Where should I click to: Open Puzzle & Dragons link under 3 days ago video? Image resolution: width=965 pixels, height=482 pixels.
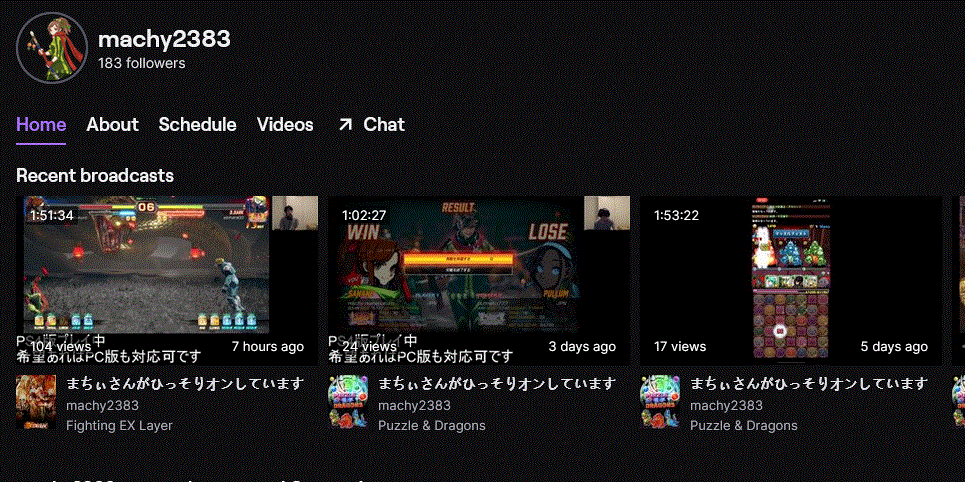tap(431, 425)
